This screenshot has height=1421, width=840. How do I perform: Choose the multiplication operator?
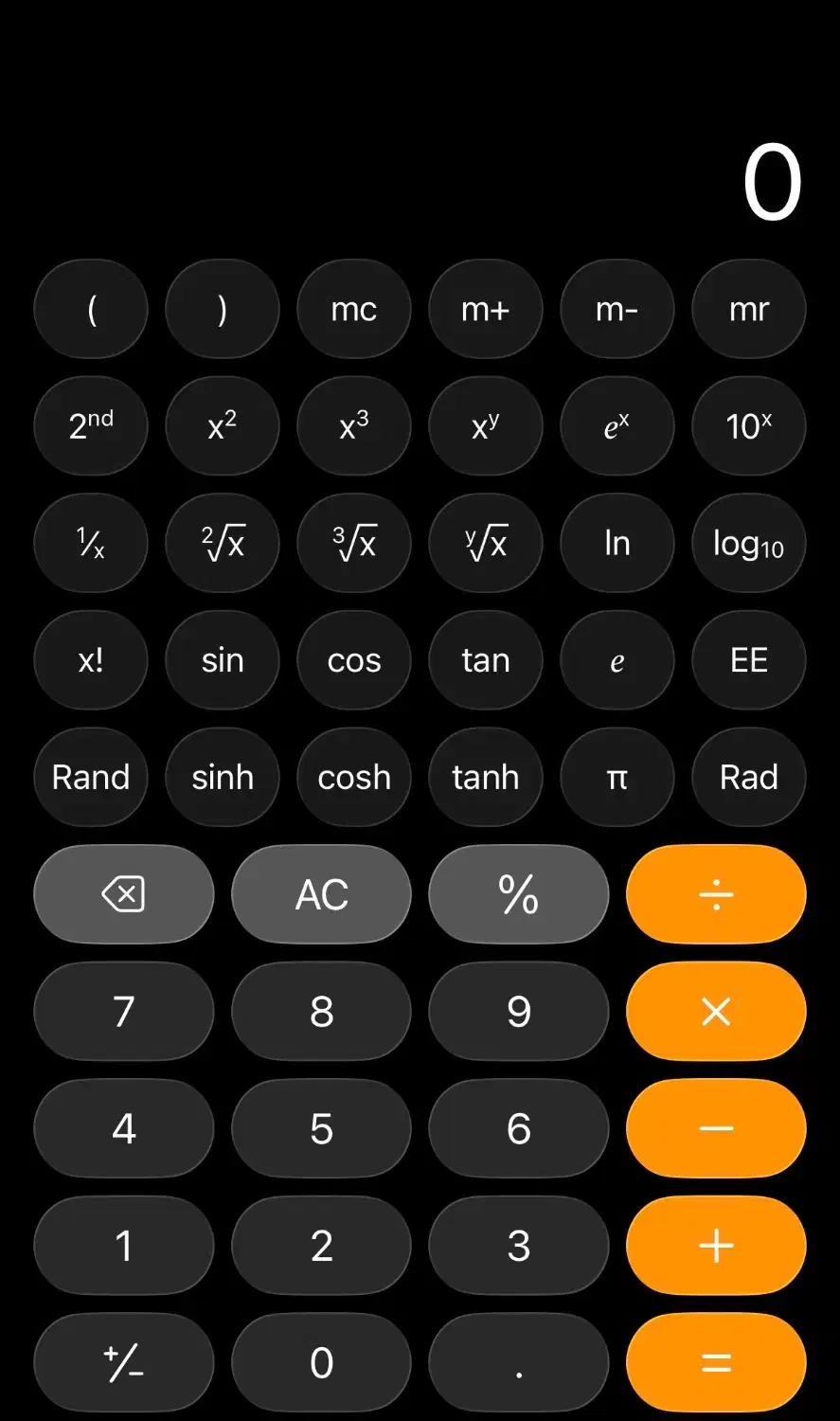(x=716, y=1012)
